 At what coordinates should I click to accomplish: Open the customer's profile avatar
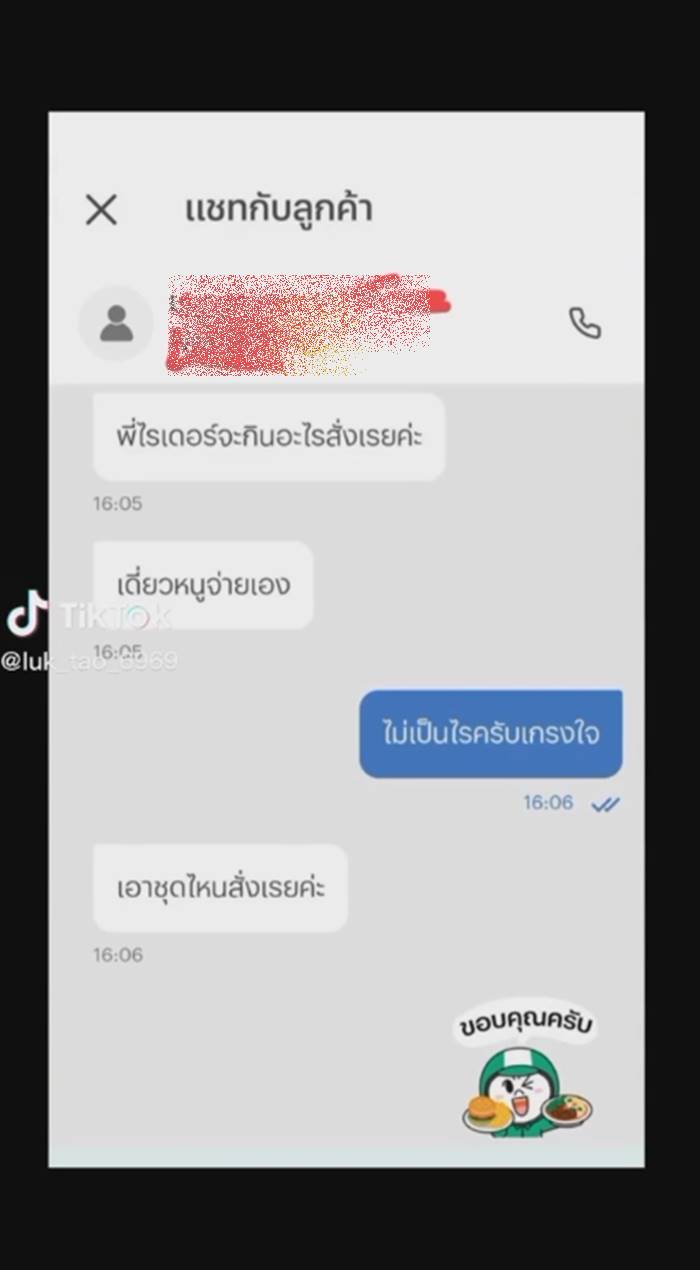pyautogui.click(x=116, y=323)
